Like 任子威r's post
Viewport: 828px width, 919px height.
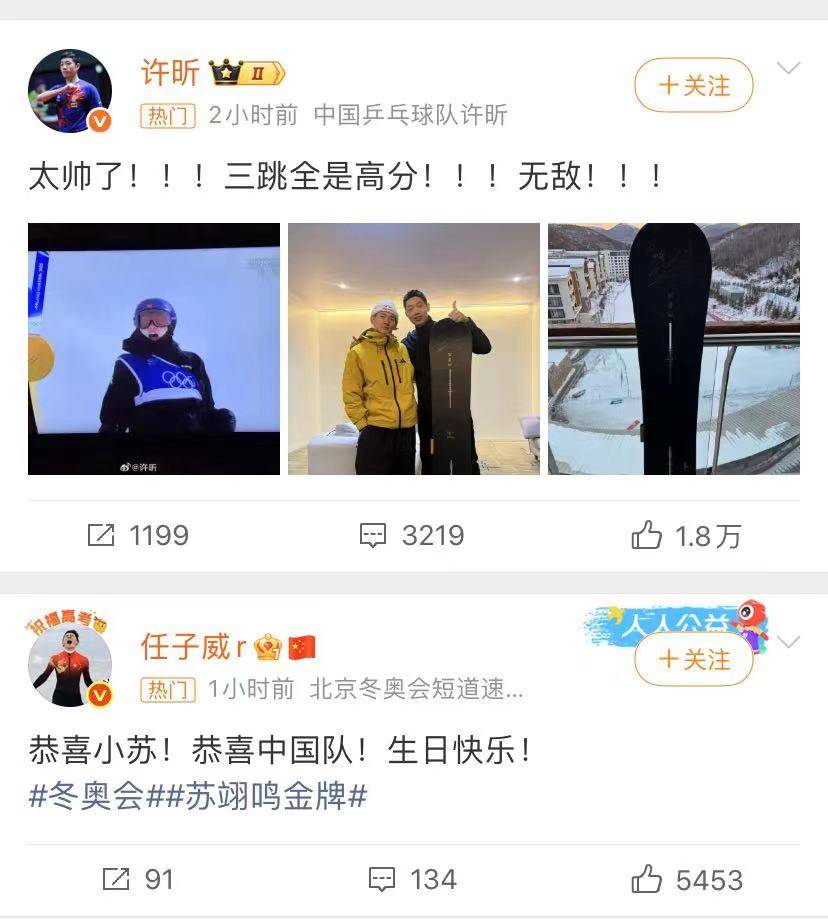688,880
